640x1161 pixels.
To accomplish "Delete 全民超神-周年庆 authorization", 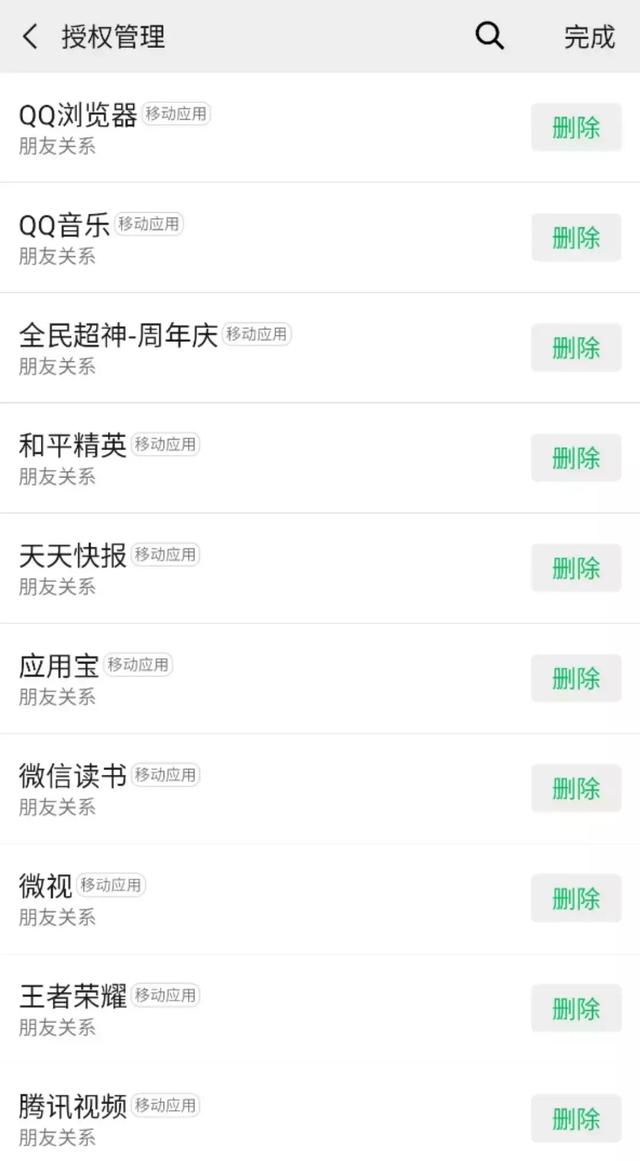I will tap(576, 347).
